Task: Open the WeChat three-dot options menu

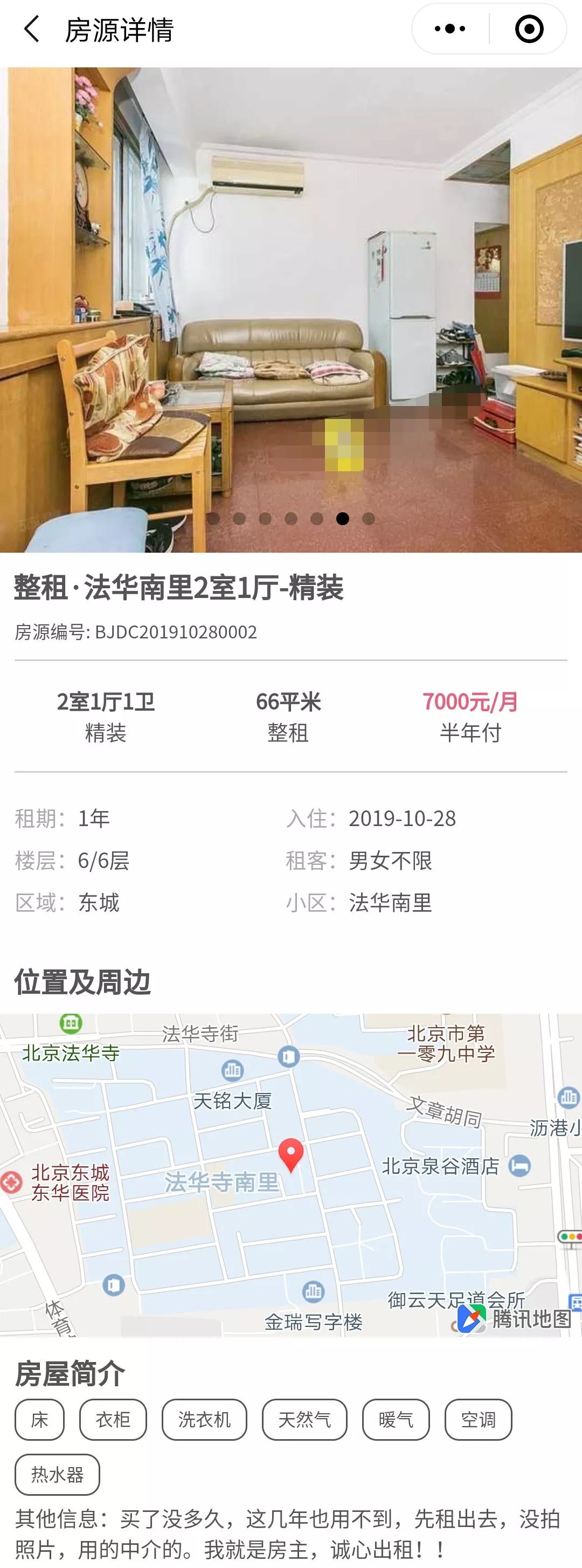Action: 449,27
